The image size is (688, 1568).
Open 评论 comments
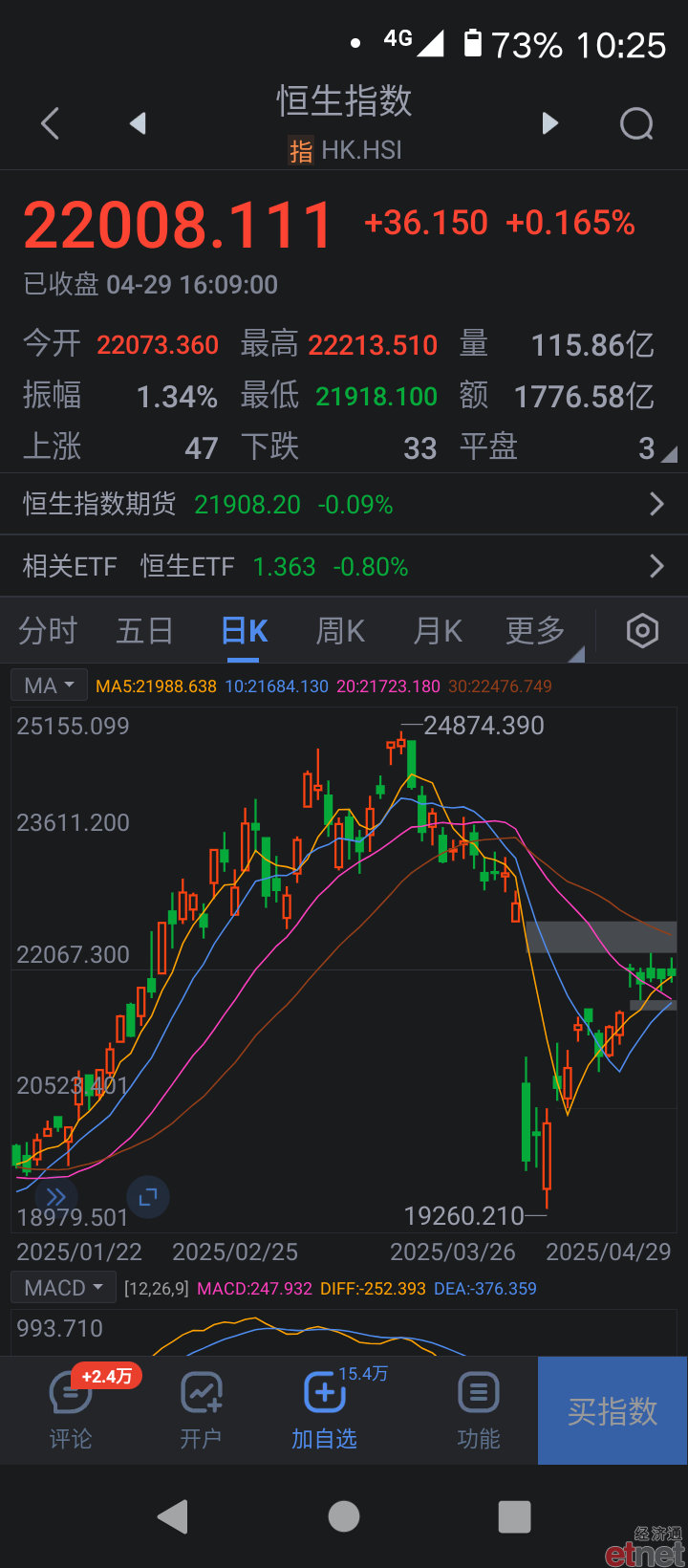(71, 1410)
